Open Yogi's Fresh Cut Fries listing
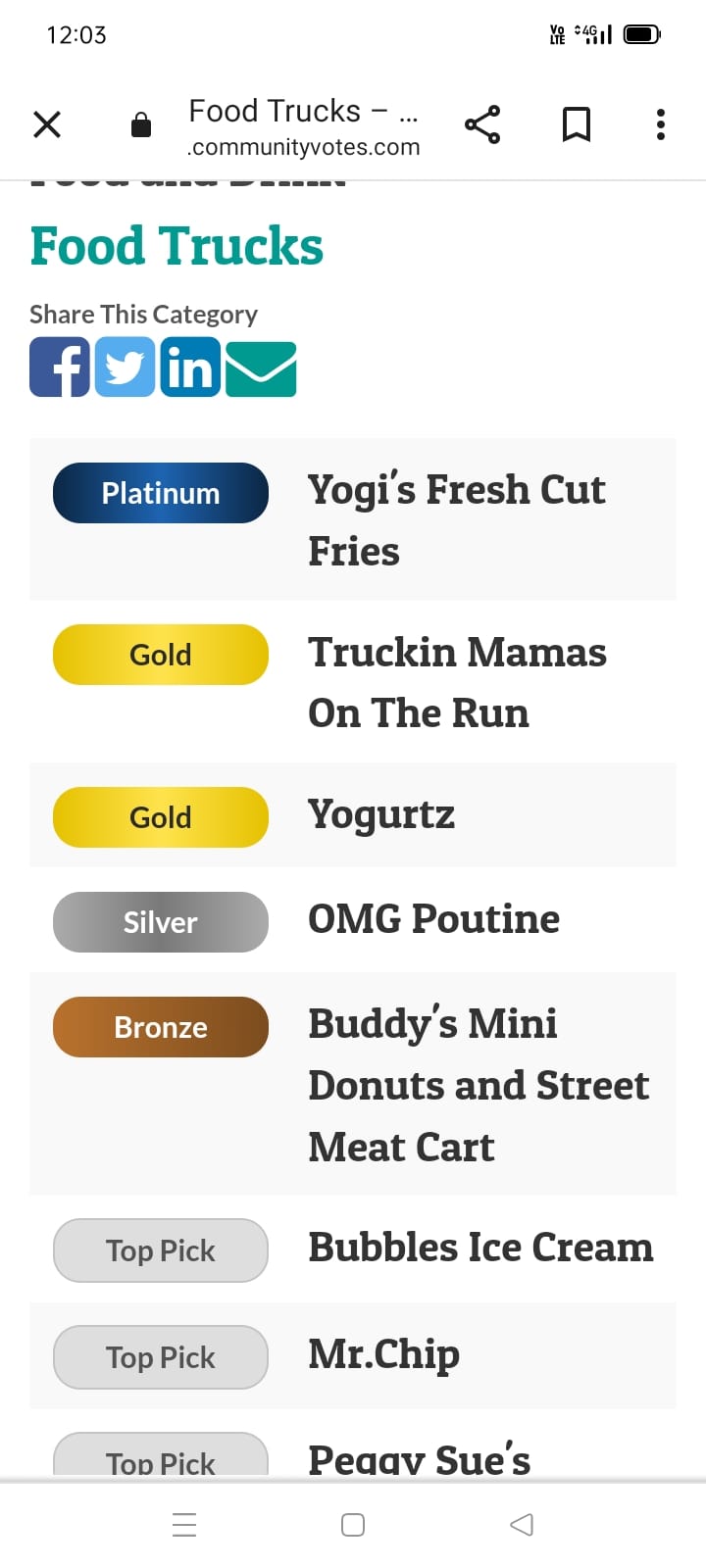706x1568 pixels. pos(456,519)
